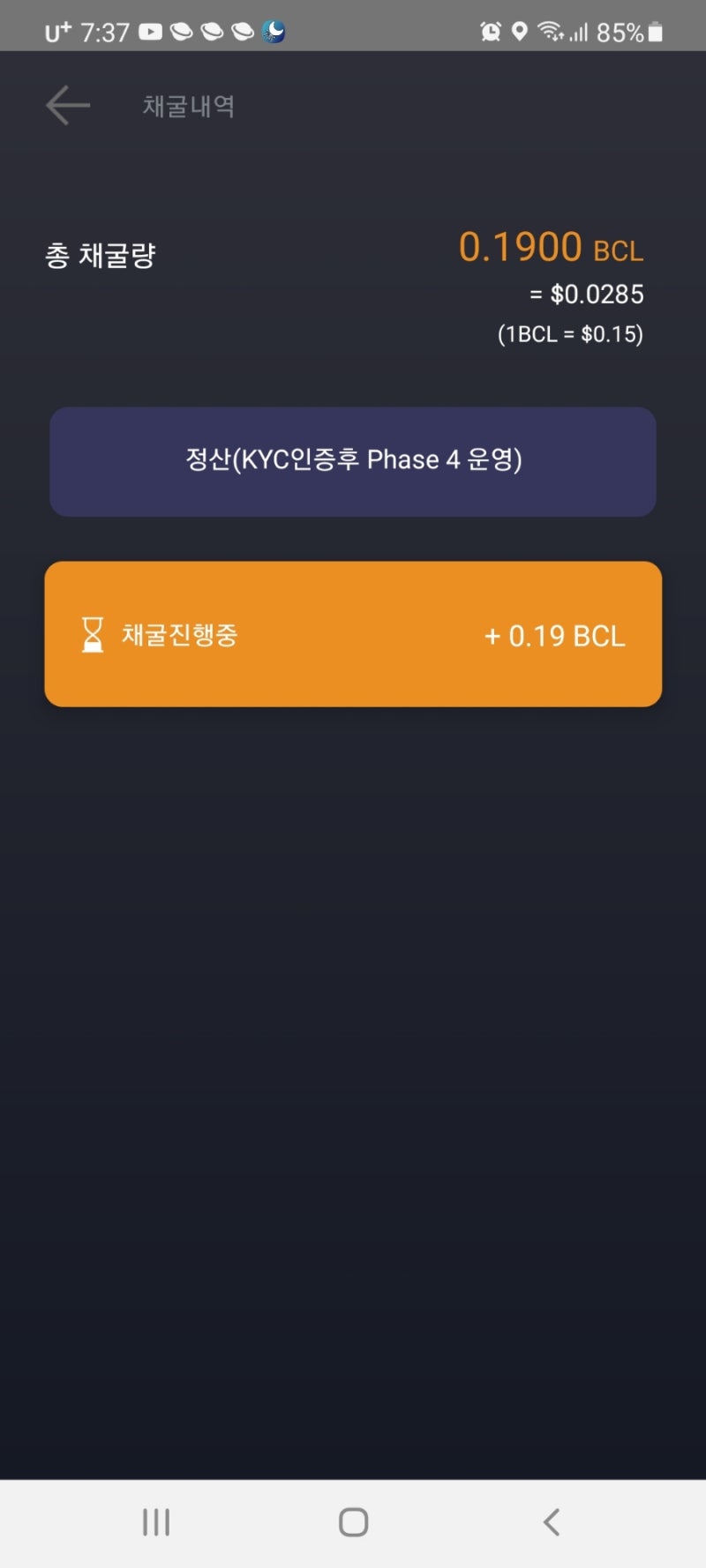Image resolution: width=706 pixels, height=1568 pixels.
Task: Tap the hourglass mining-in-progress icon
Action: (91, 633)
